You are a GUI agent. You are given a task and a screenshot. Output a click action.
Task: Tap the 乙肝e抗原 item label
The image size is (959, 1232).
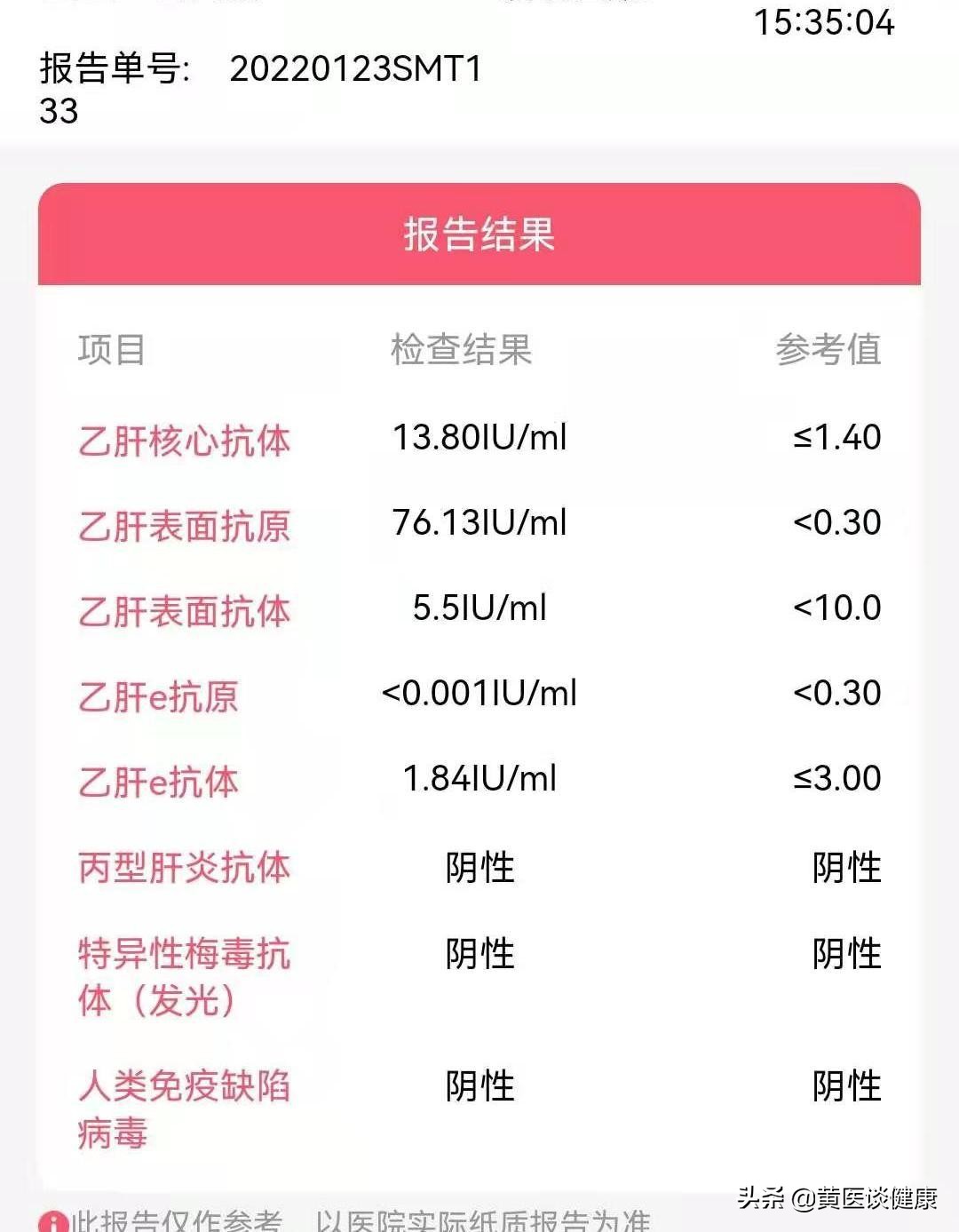click(158, 697)
